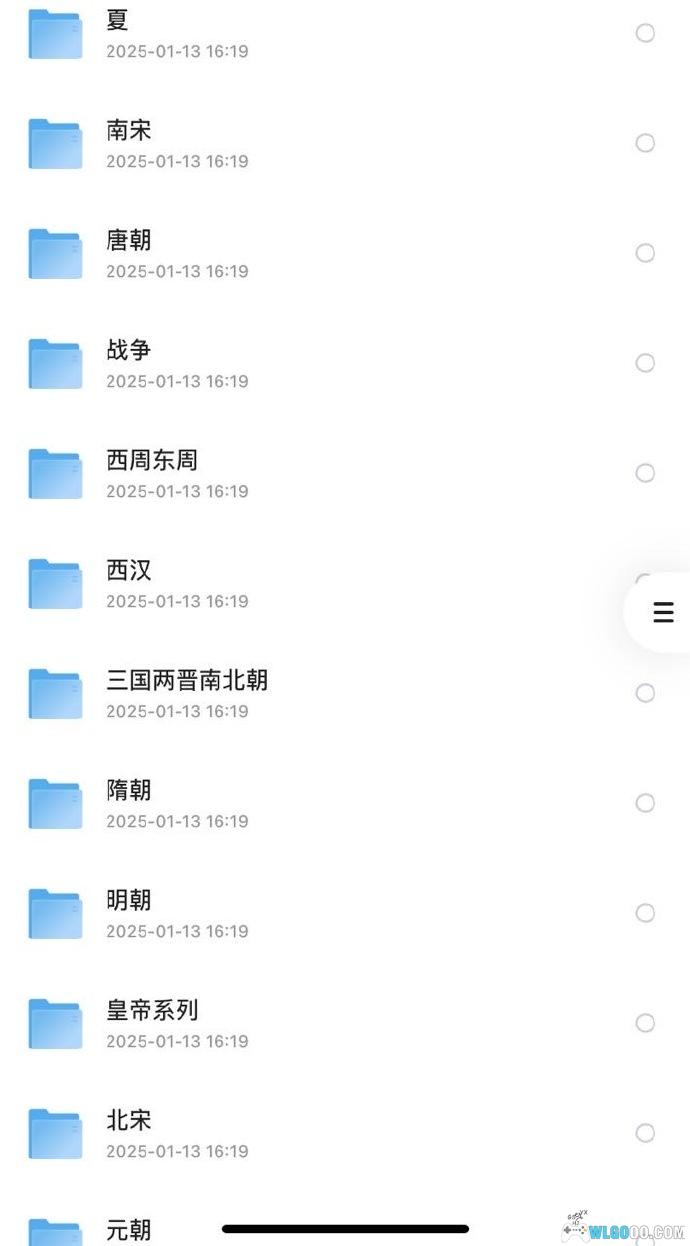690x1246 pixels.
Task: Select the 南宋 folder's circle
Action: [646, 143]
